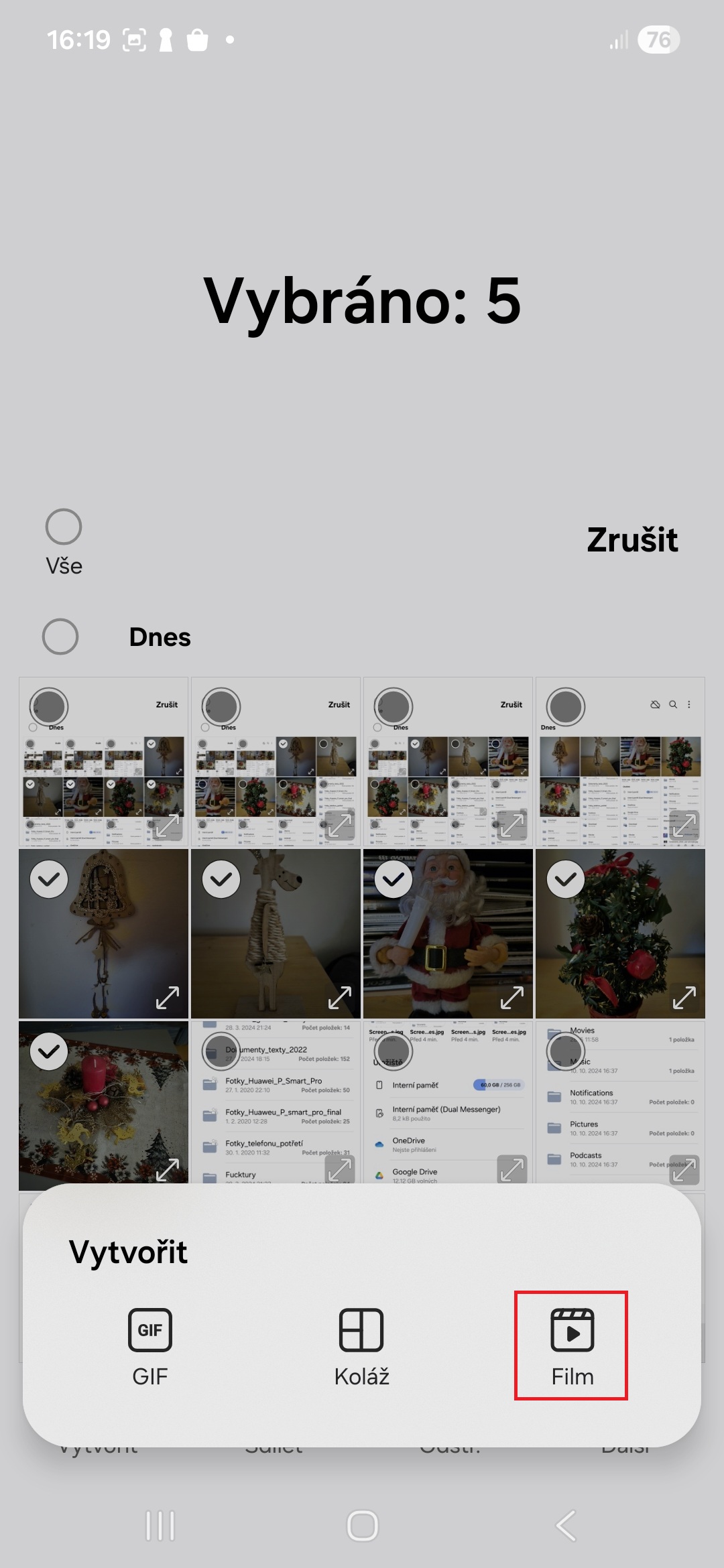Select the screenshot listing Movies and Music
The width and height of the screenshot is (724, 1568).
tap(566, 1051)
